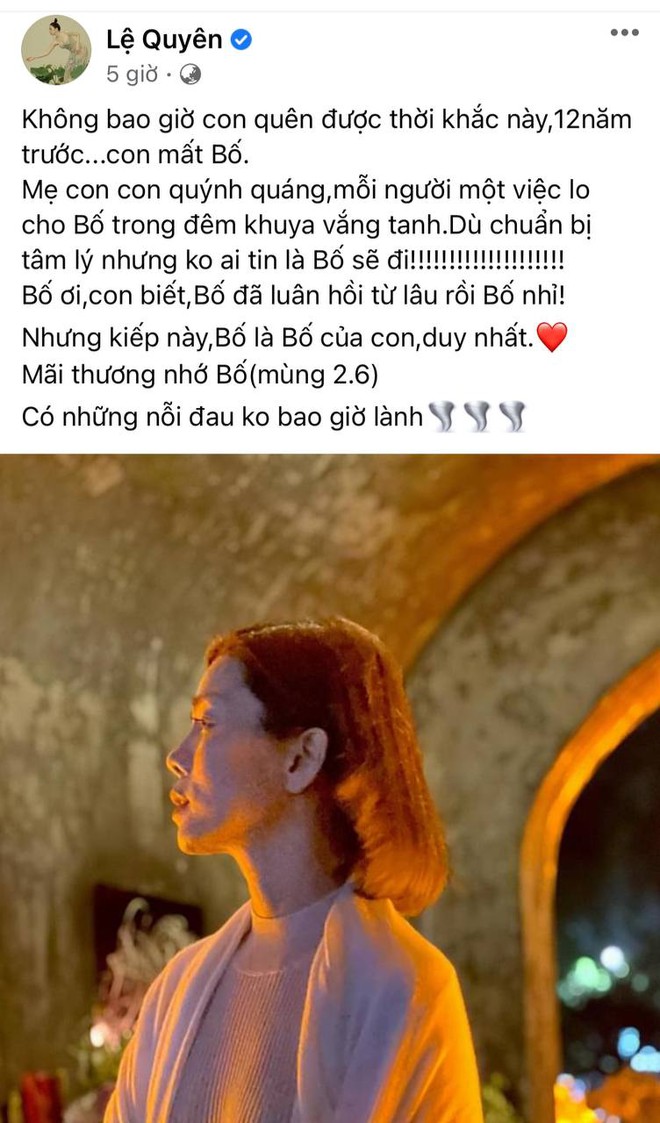View the post's photo in full
Viewport: 660px width, 1123px height.
pyautogui.click(x=330, y=788)
